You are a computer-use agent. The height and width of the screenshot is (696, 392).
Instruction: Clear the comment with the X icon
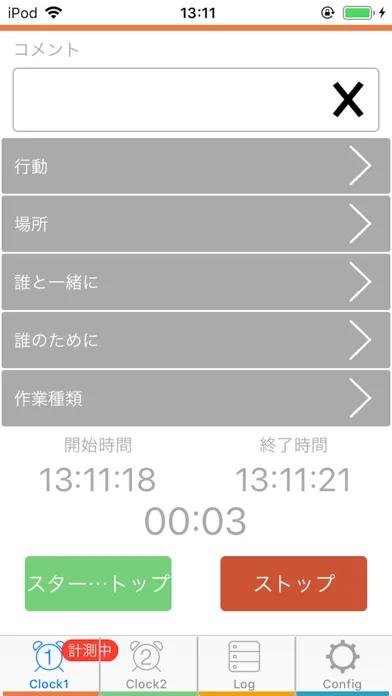348,99
